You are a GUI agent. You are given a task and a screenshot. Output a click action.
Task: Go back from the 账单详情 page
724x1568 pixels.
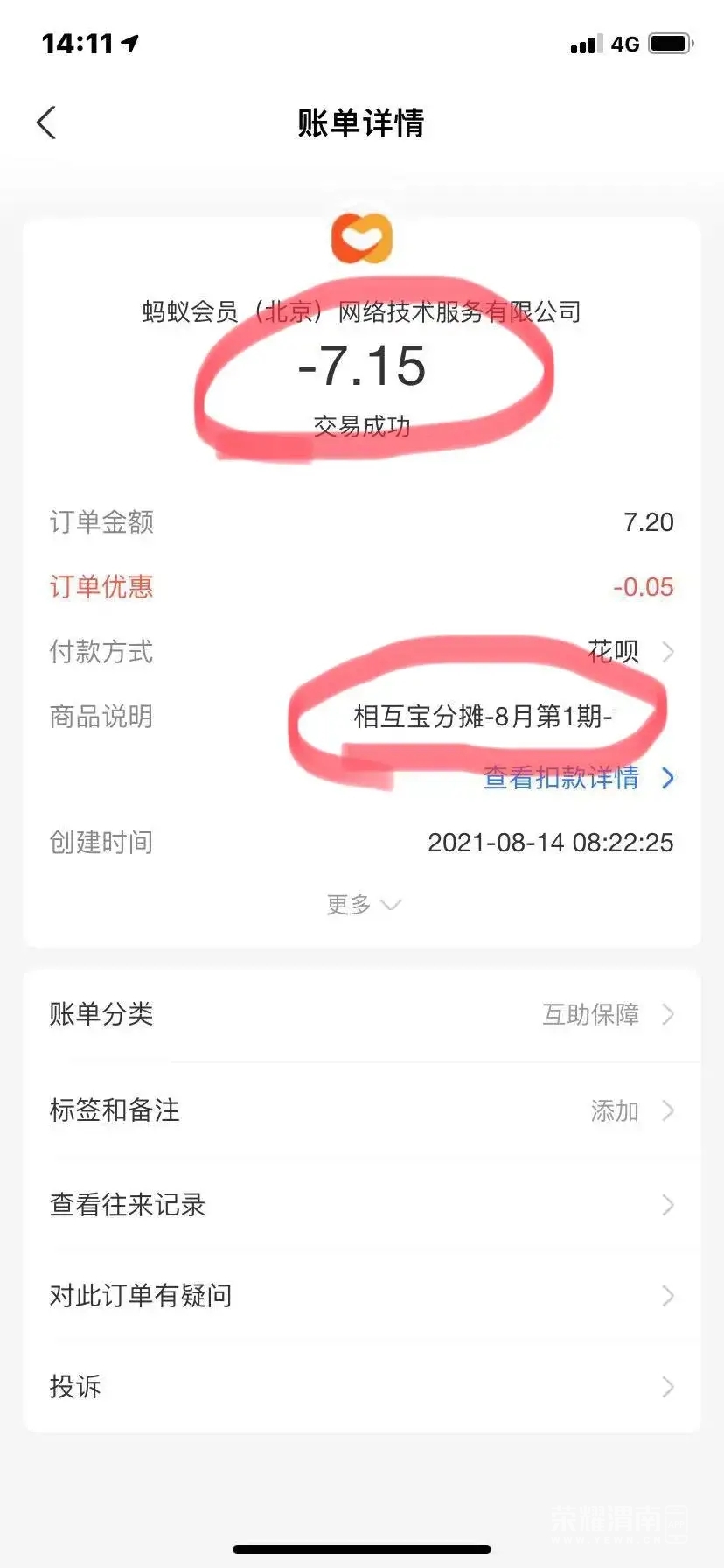[47, 123]
